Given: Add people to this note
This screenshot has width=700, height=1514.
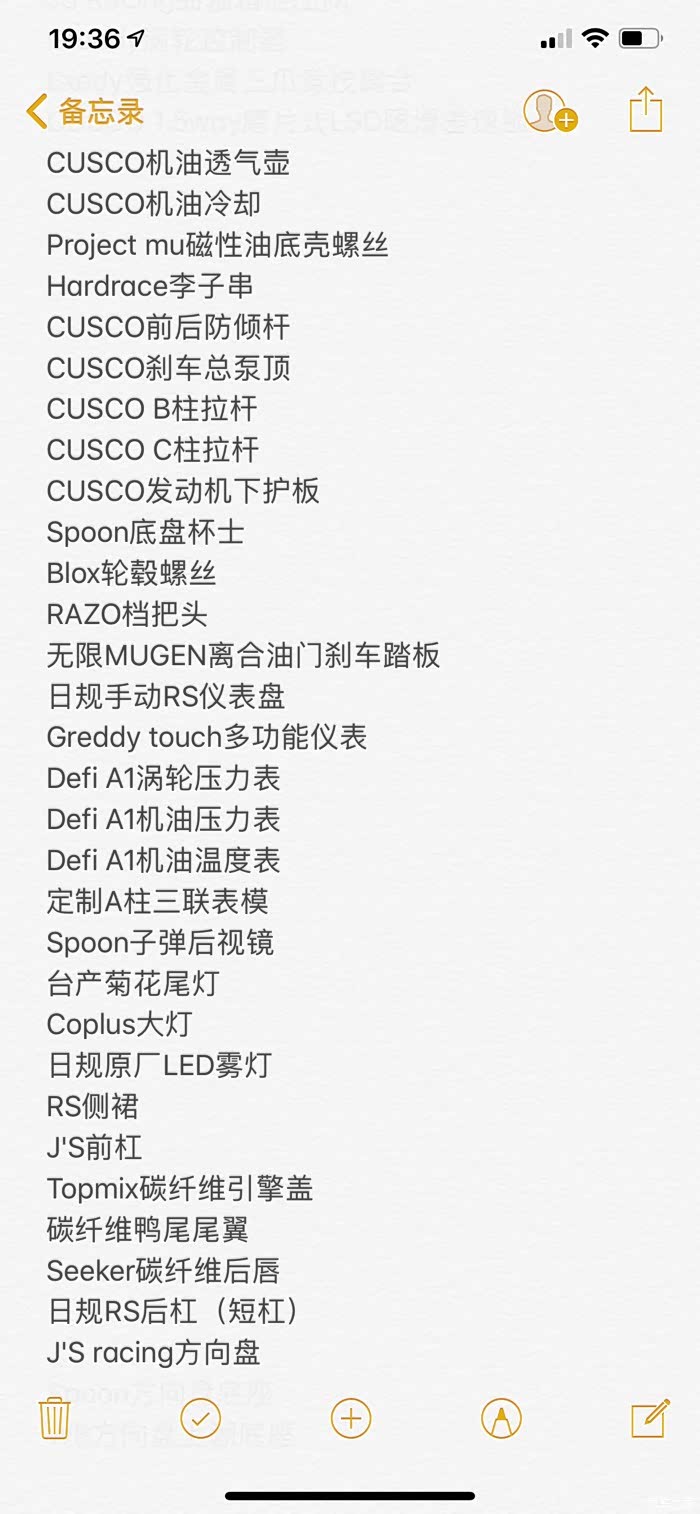Looking at the screenshot, I should [550, 110].
